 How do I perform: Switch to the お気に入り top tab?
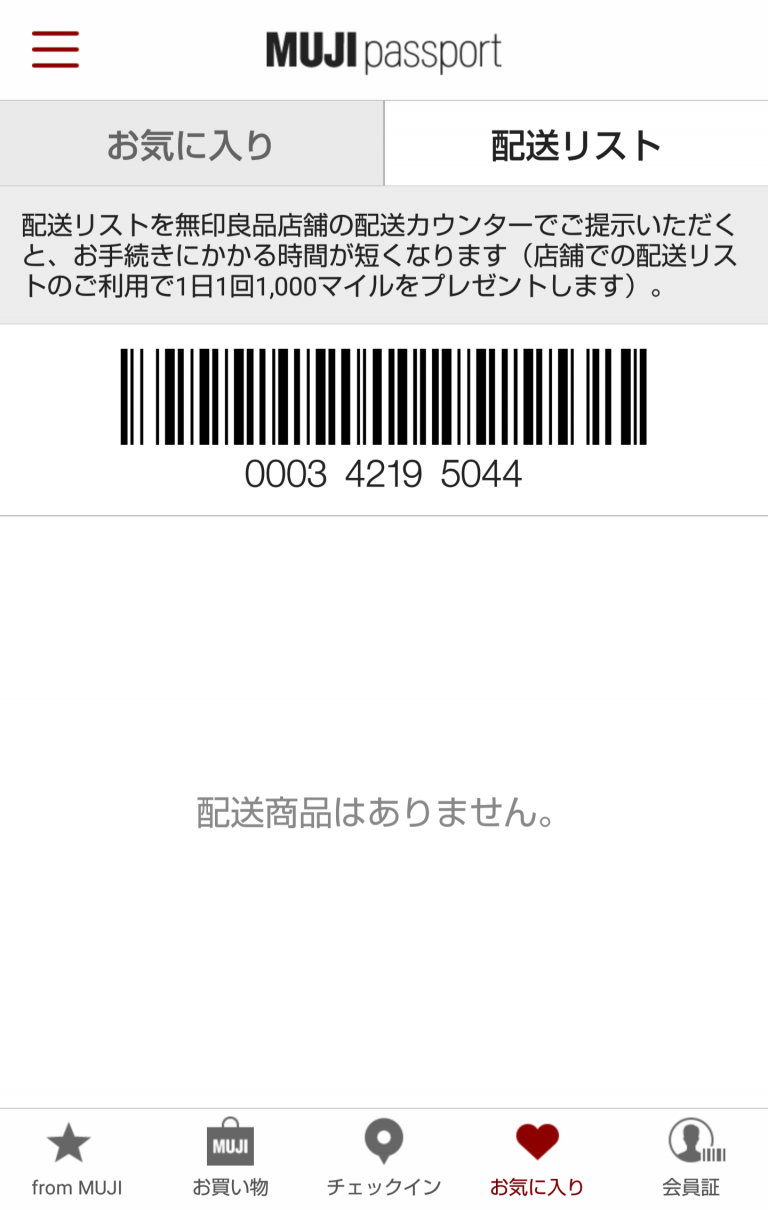tap(191, 145)
